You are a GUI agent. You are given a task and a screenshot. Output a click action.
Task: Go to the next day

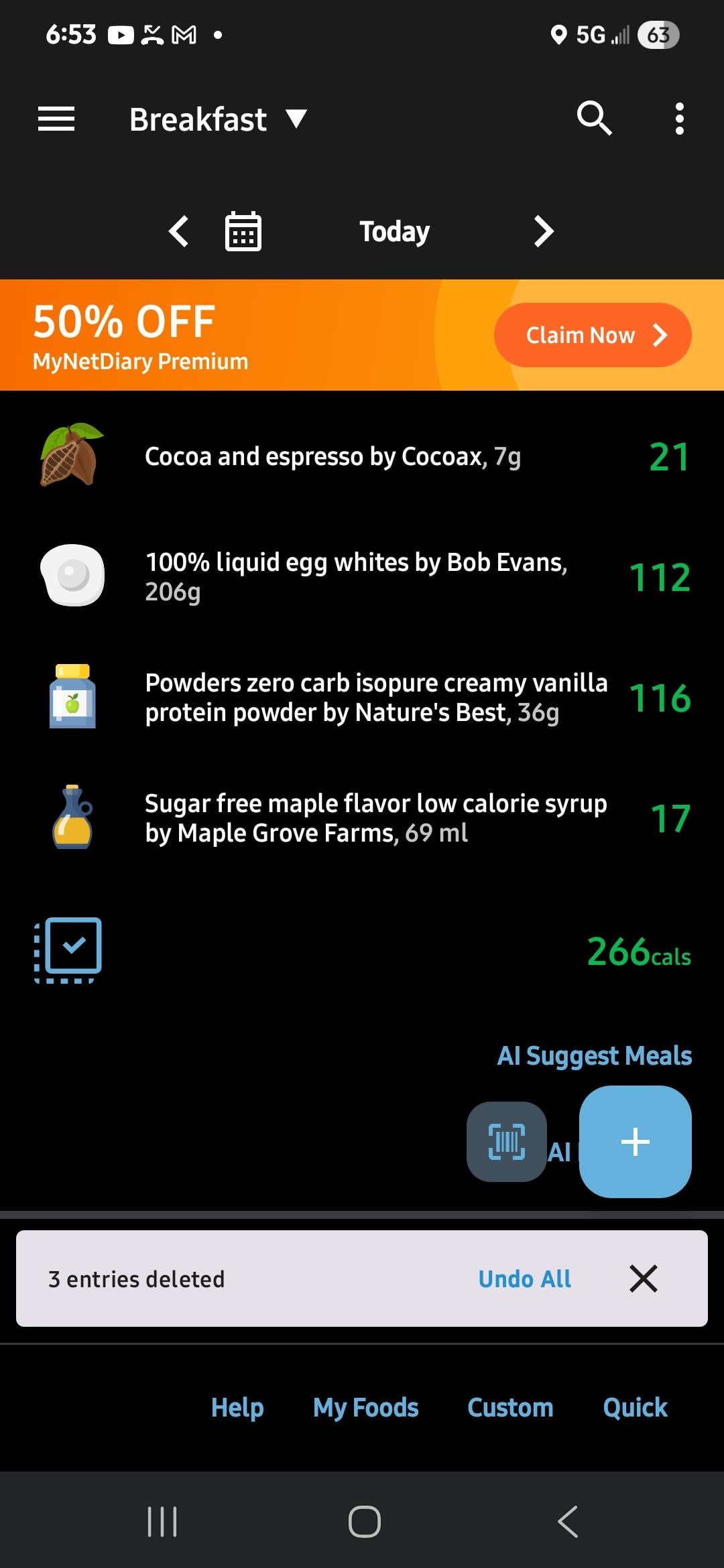click(x=544, y=232)
